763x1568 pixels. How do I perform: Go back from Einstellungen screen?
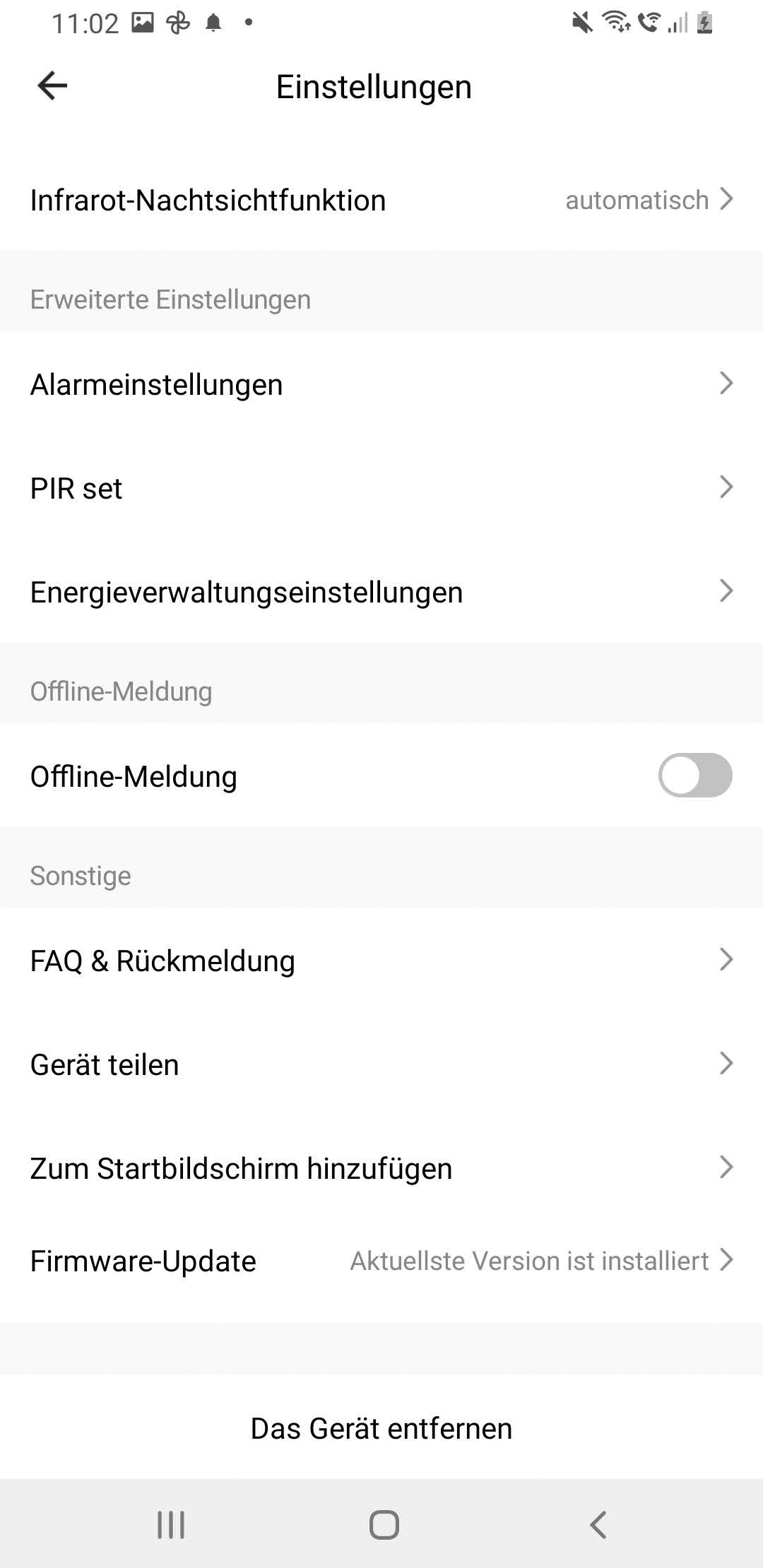click(52, 86)
